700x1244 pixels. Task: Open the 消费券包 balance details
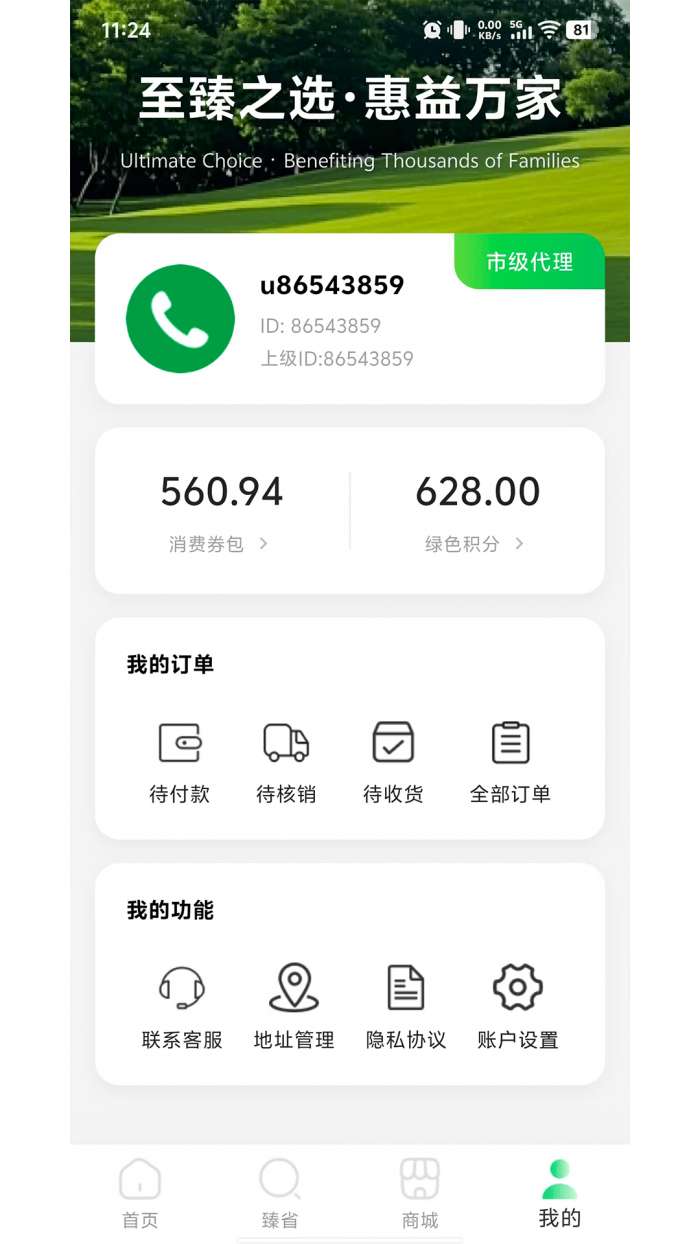(x=220, y=543)
